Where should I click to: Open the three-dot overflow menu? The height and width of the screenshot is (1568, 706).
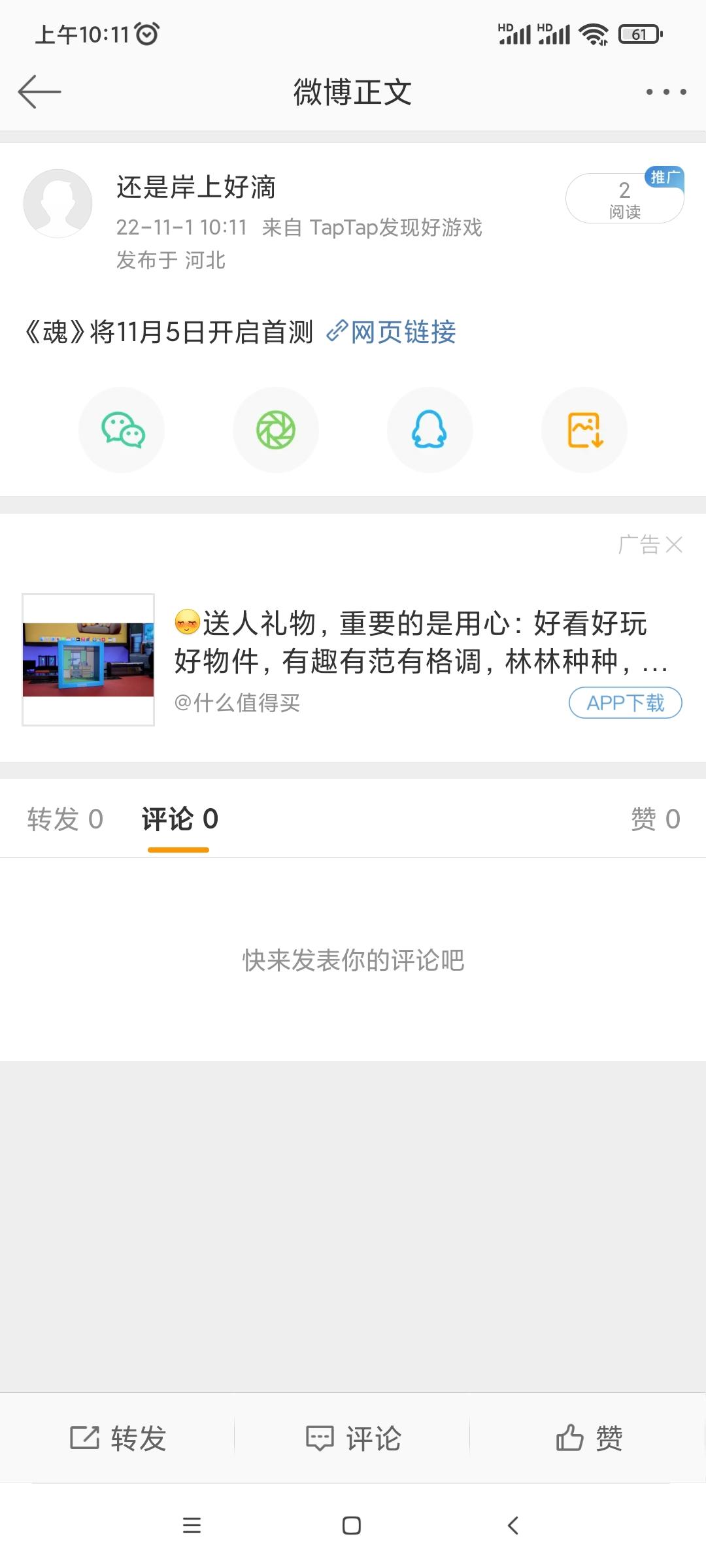(x=665, y=92)
